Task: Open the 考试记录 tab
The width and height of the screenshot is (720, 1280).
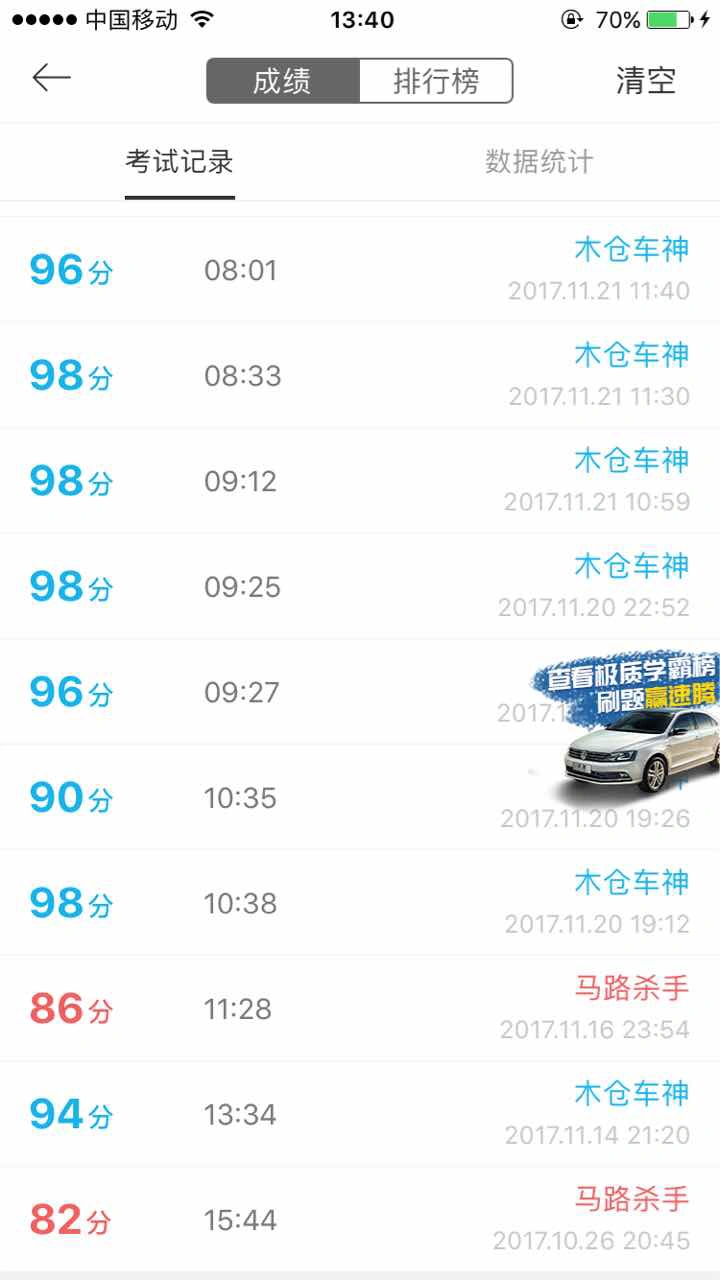Action: coord(180,162)
